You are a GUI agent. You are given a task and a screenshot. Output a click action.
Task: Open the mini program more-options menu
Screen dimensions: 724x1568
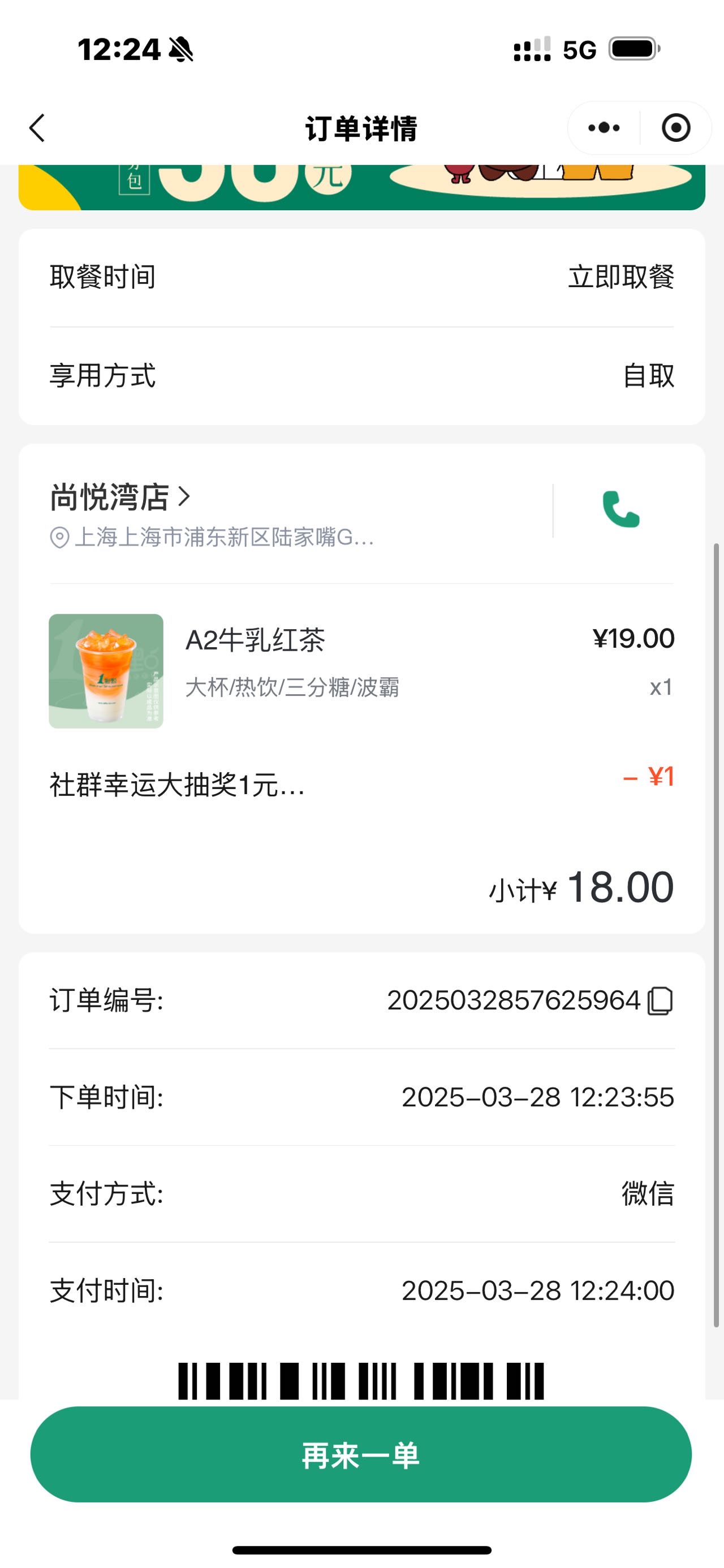pyautogui.click(x=604, y=128)
